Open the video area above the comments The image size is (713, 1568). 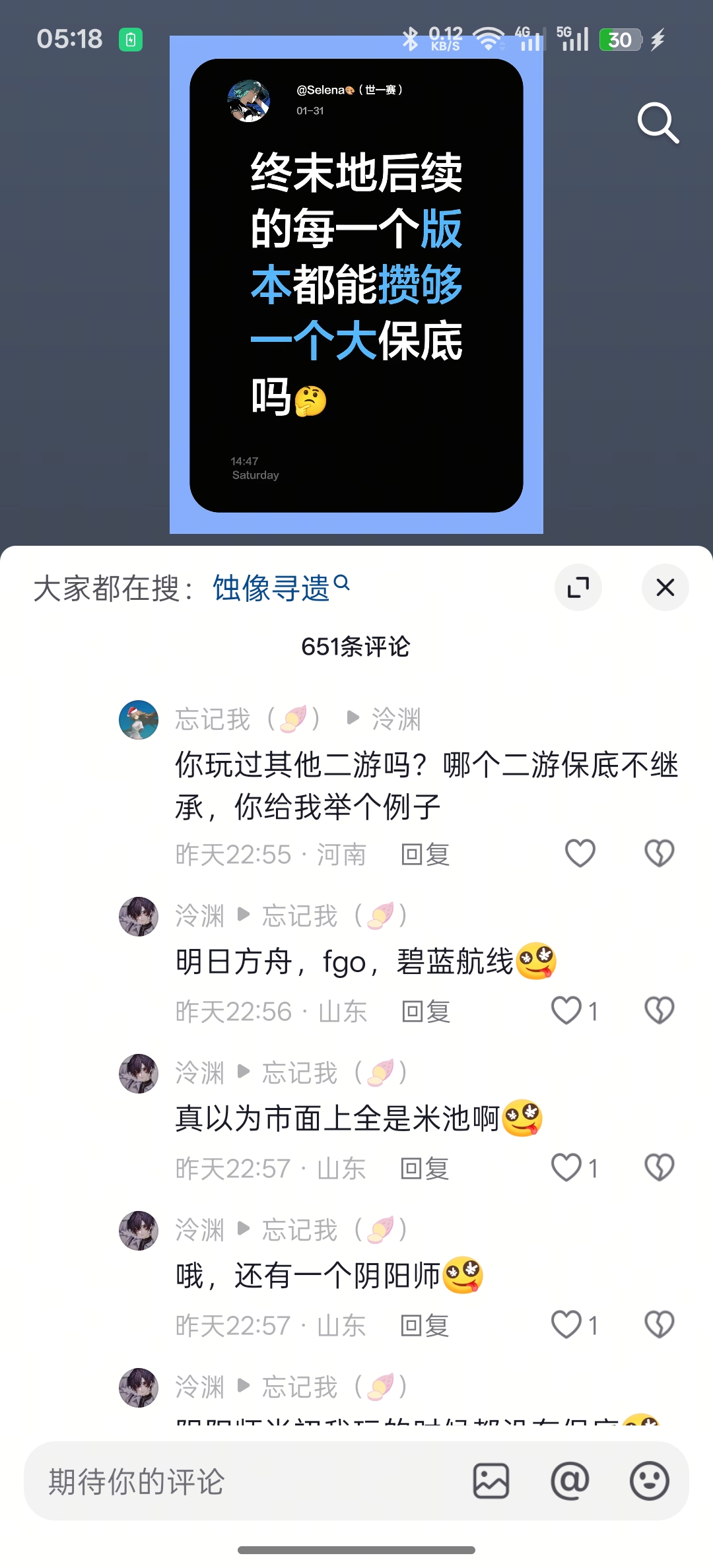tap(356, 284)
